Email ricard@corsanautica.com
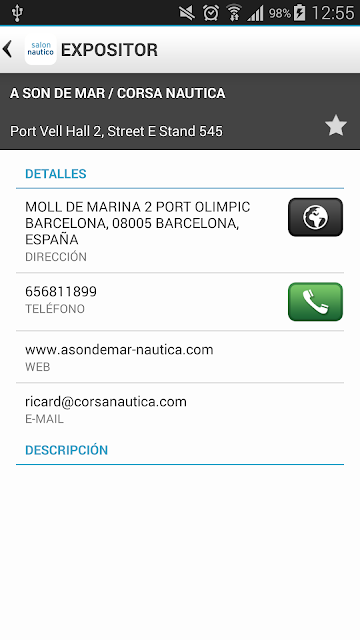 pyautogui.click(x=180, y=409)
